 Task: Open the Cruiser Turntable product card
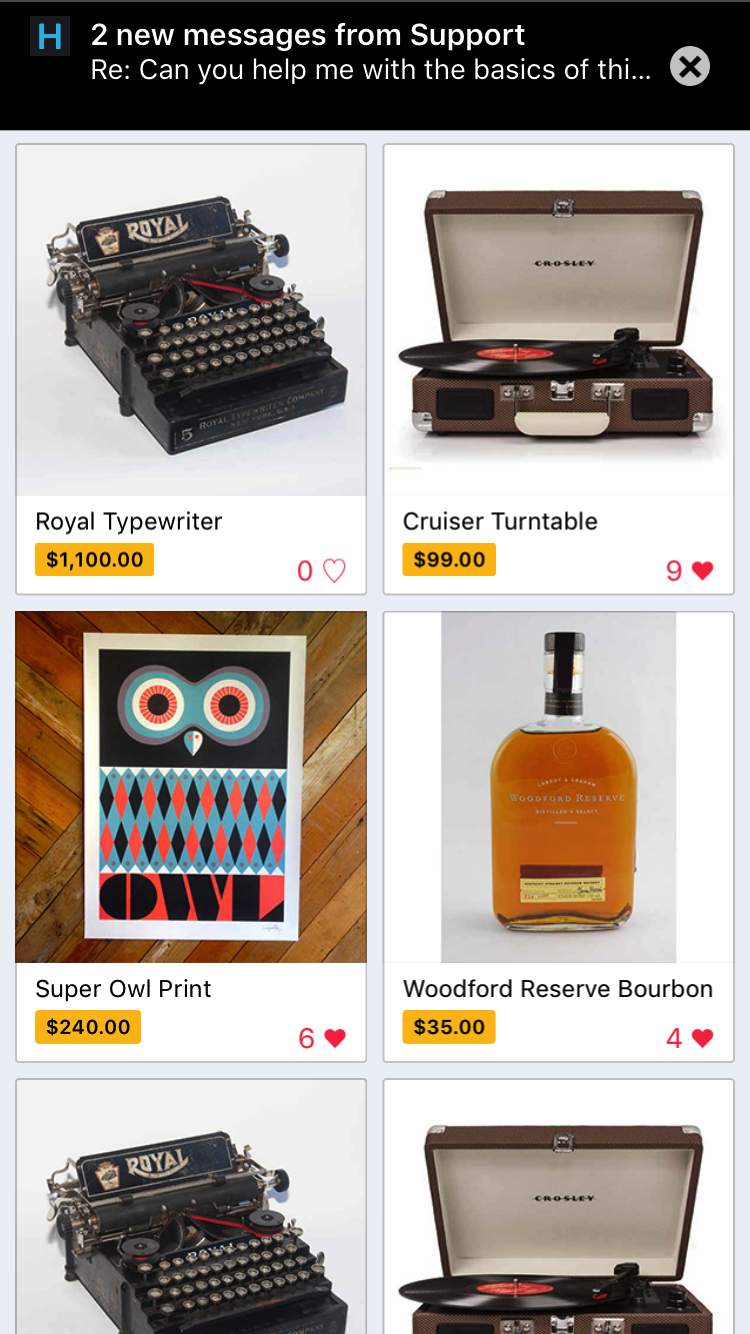tap(558, 320)
